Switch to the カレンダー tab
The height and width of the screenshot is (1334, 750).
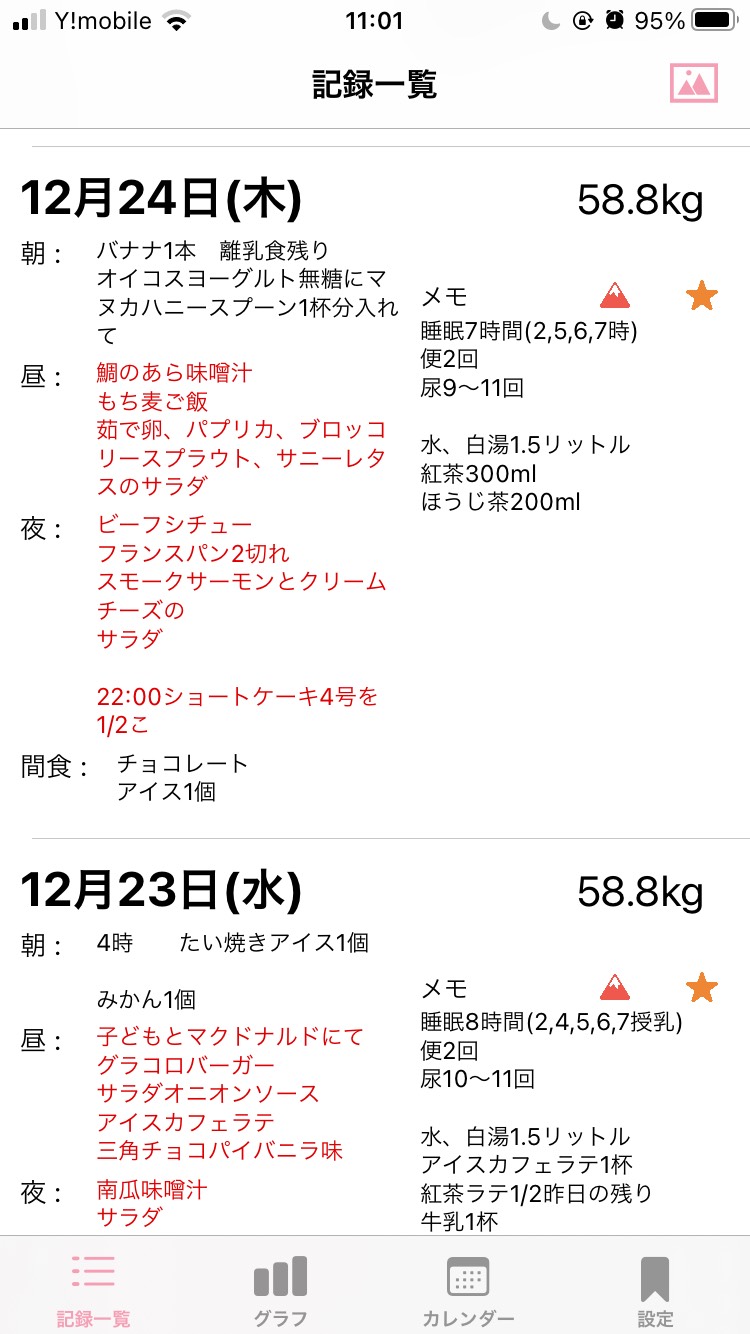(x=468, y=1290)
